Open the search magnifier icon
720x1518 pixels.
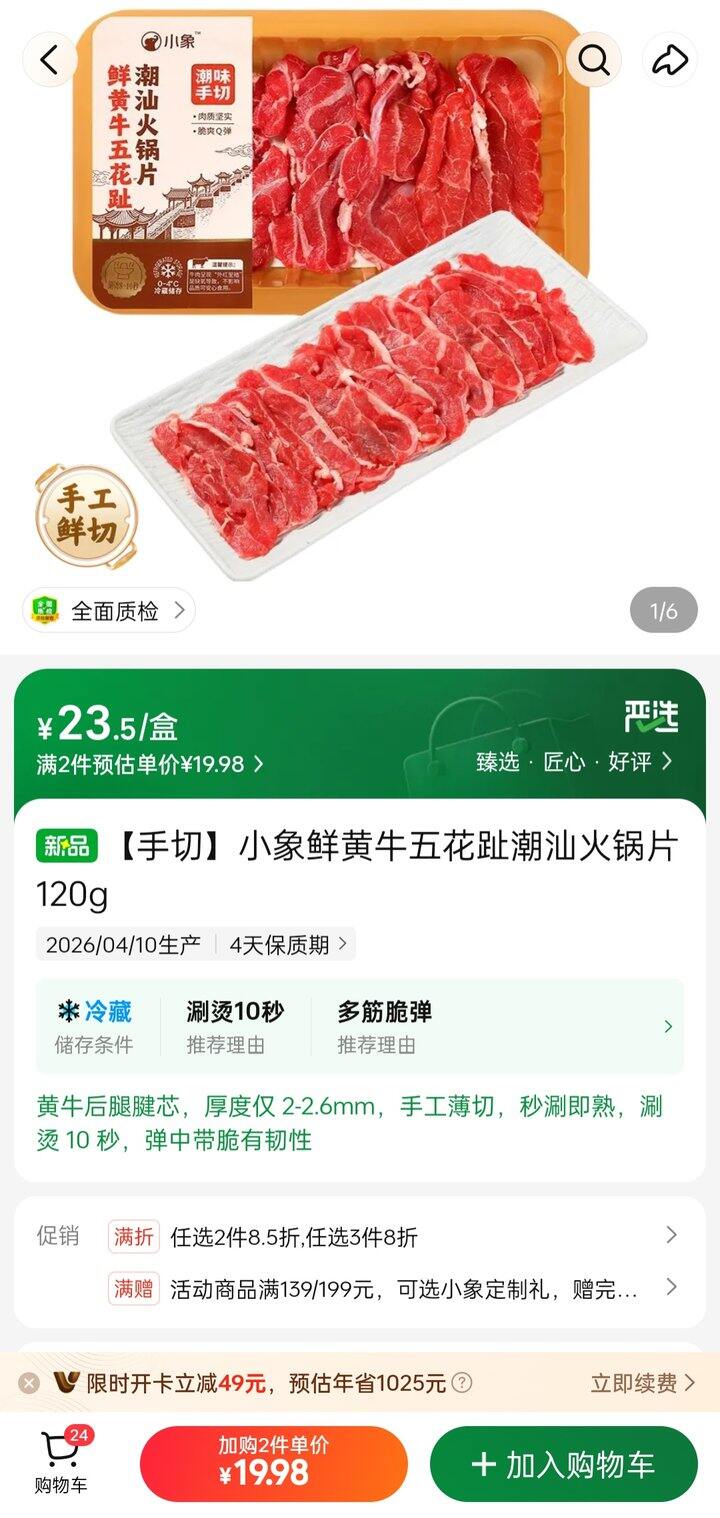[592, 60]
